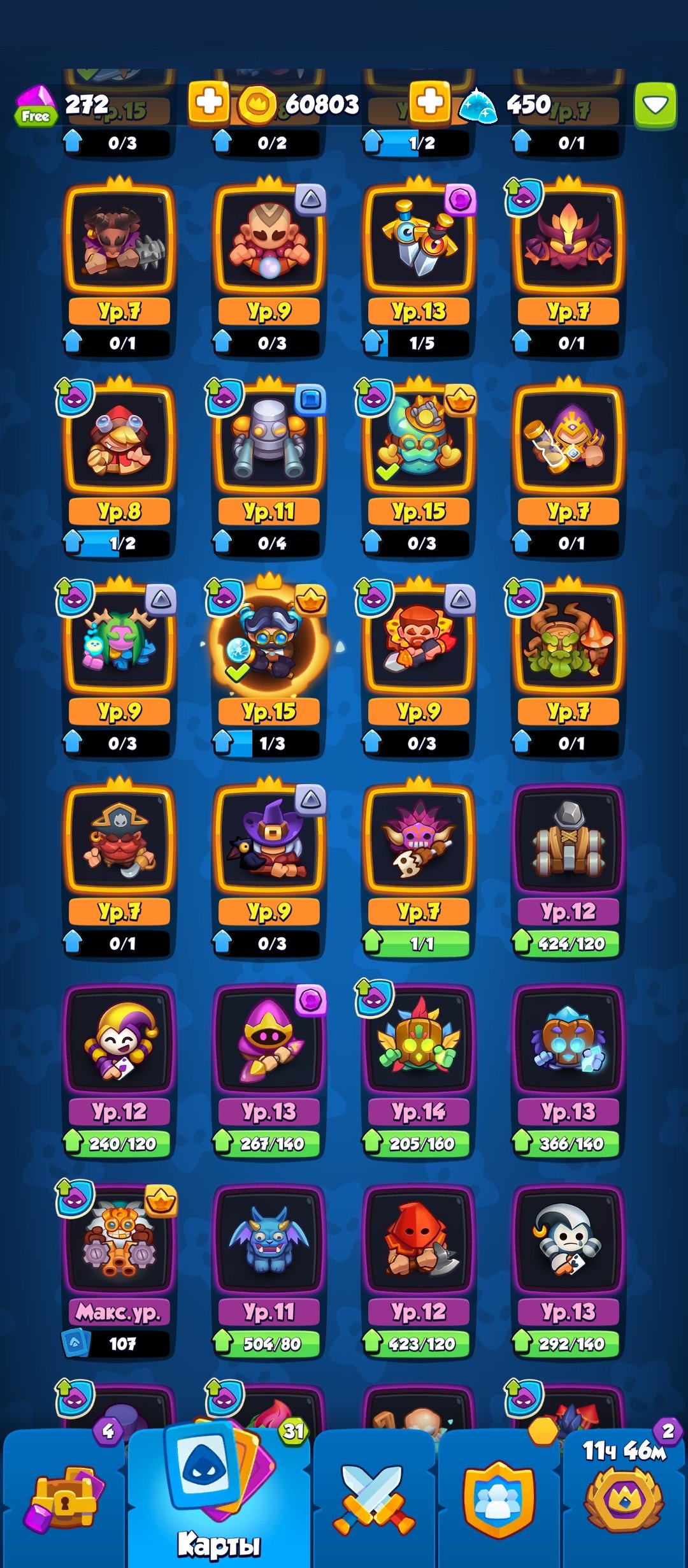Add more gold coins with plus button
The image size is (688, 1568).
[208, 102]
